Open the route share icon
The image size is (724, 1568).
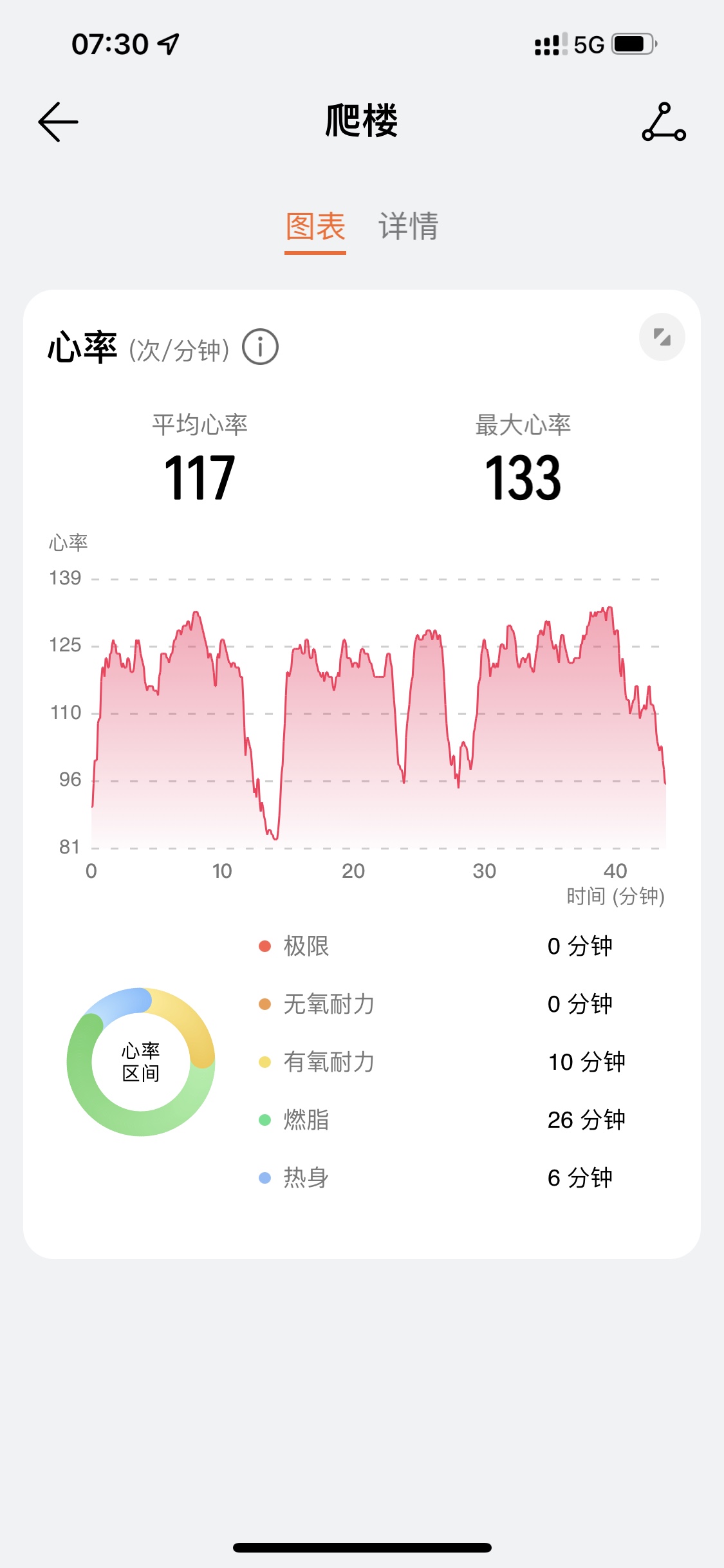664,122
